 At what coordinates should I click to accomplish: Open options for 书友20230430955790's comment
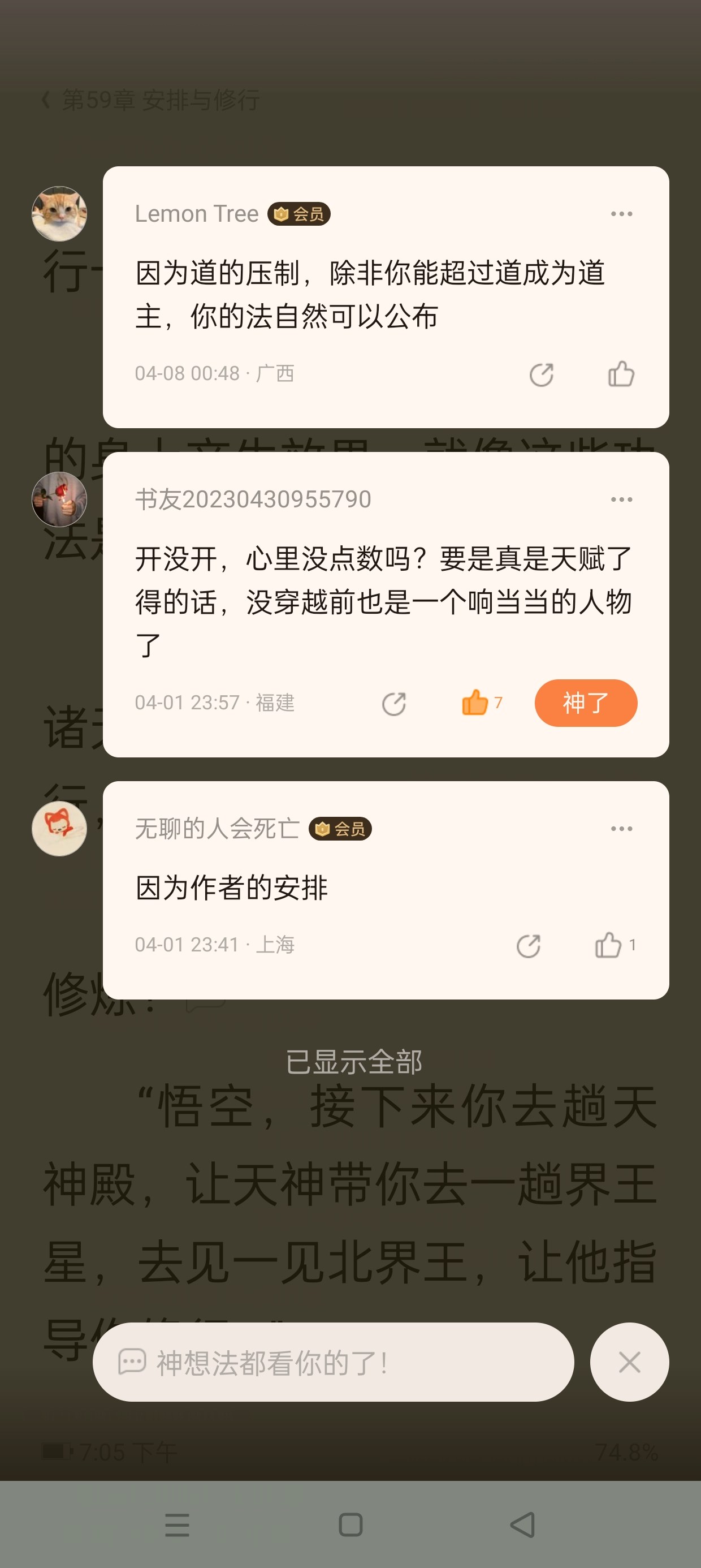coord(621,499)
